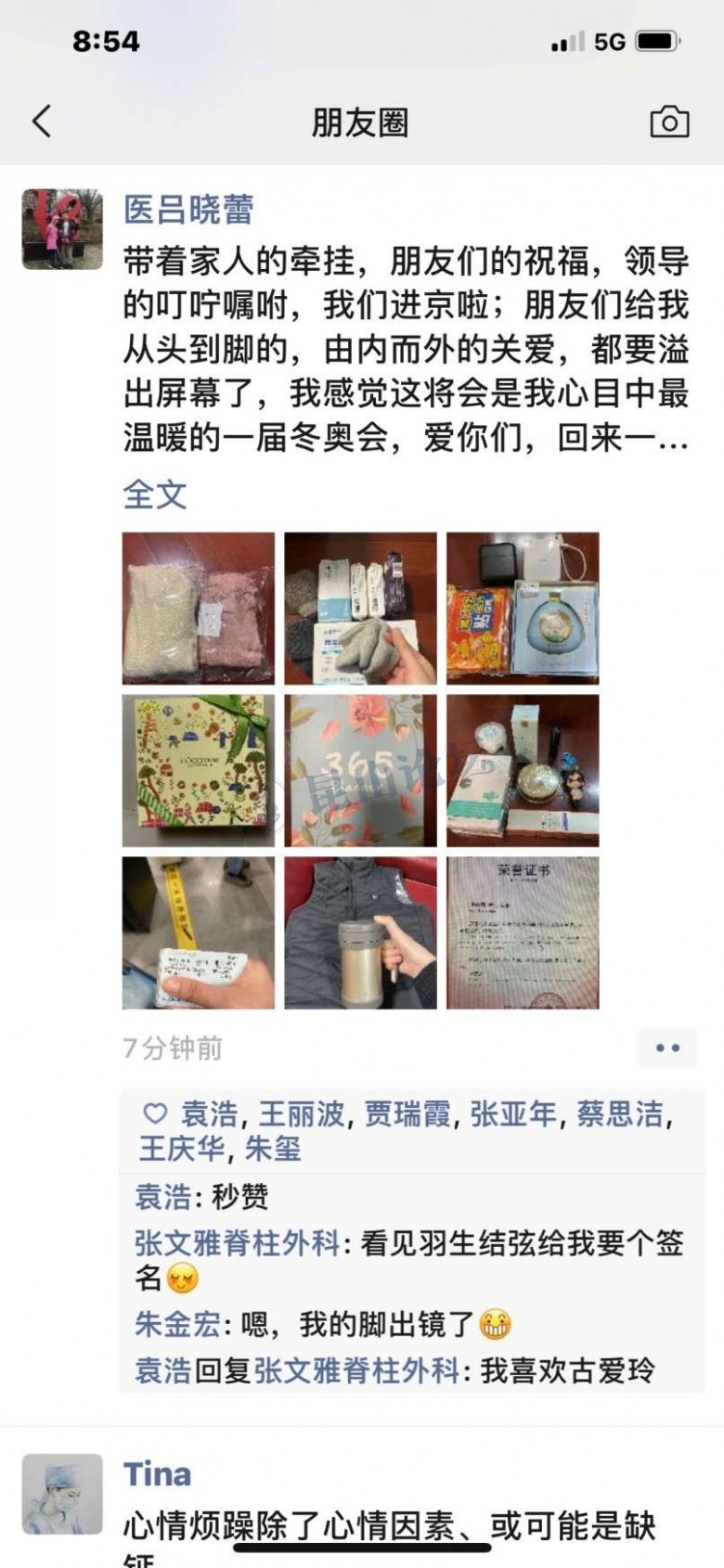The height and width of the screenshot is (1568, 724).
Task: Open the socks and masks photo
Action: tap(360, 608)
